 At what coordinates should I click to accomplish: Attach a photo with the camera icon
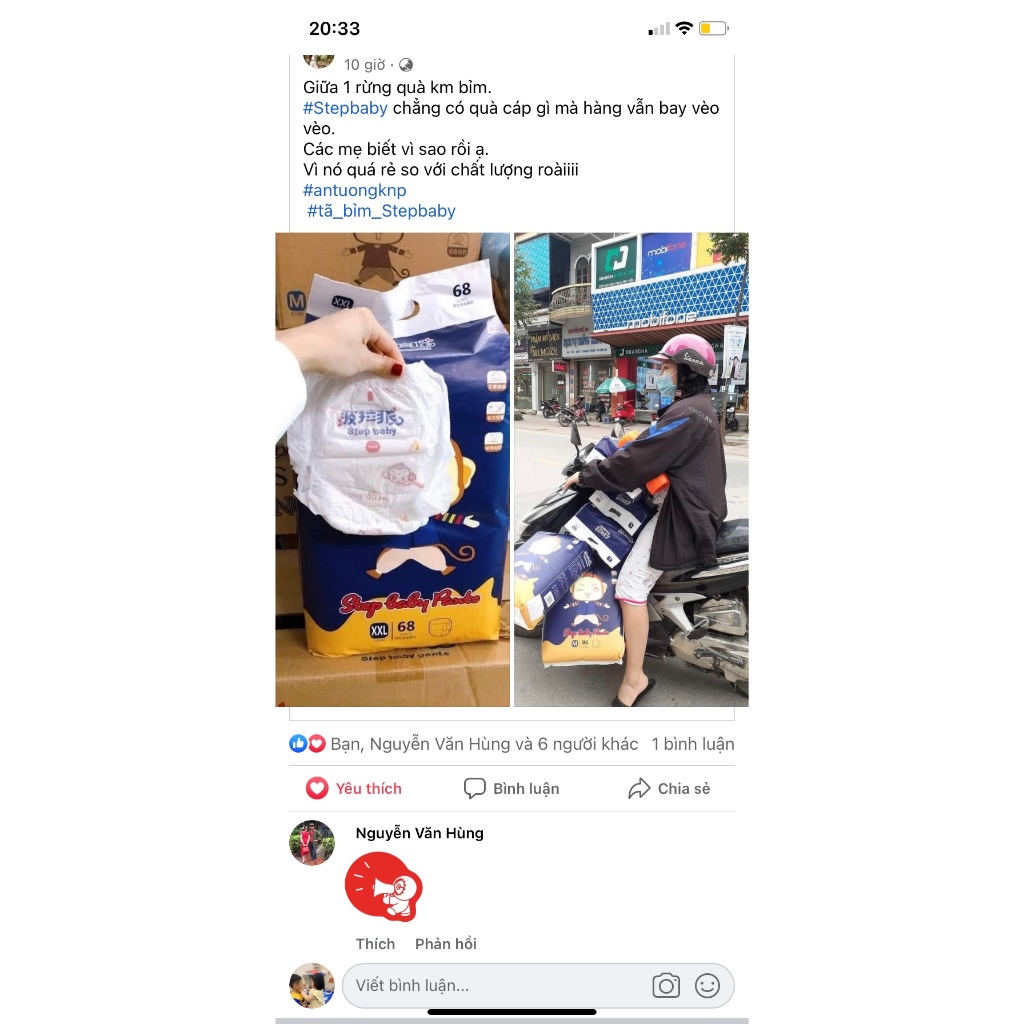[x=666, y=986]
